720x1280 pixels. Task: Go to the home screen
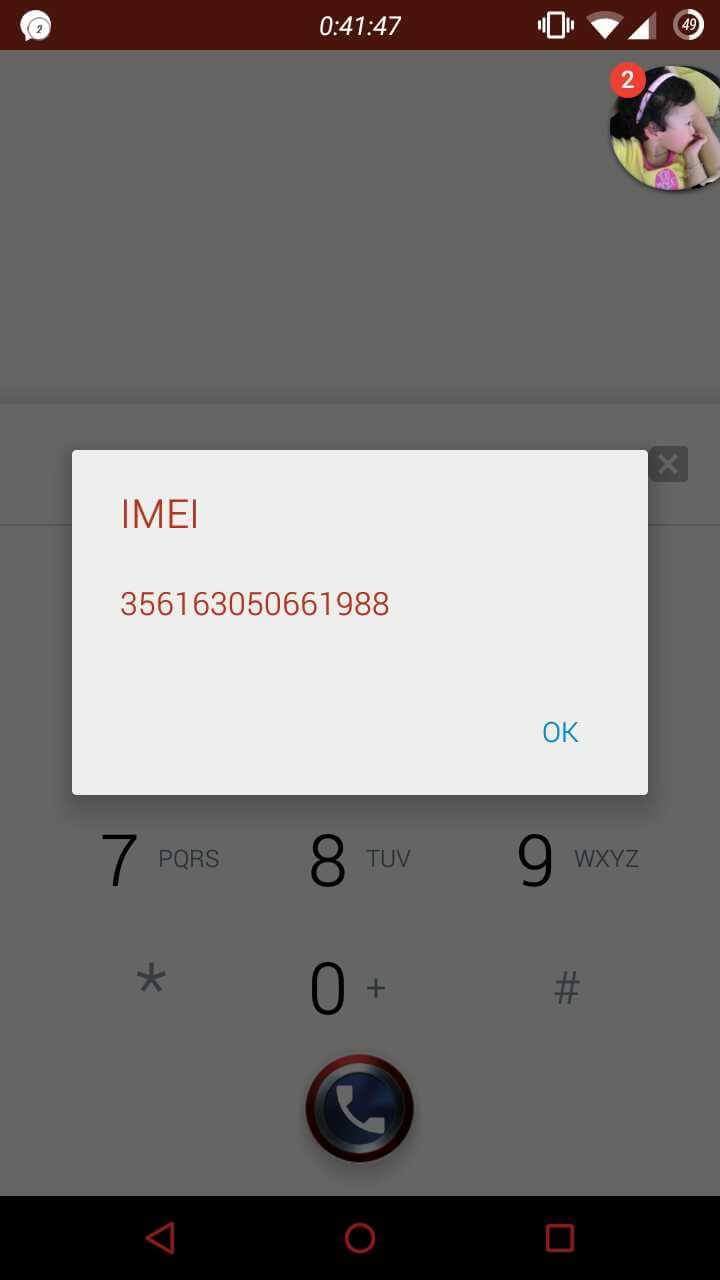pos(360,1237)
